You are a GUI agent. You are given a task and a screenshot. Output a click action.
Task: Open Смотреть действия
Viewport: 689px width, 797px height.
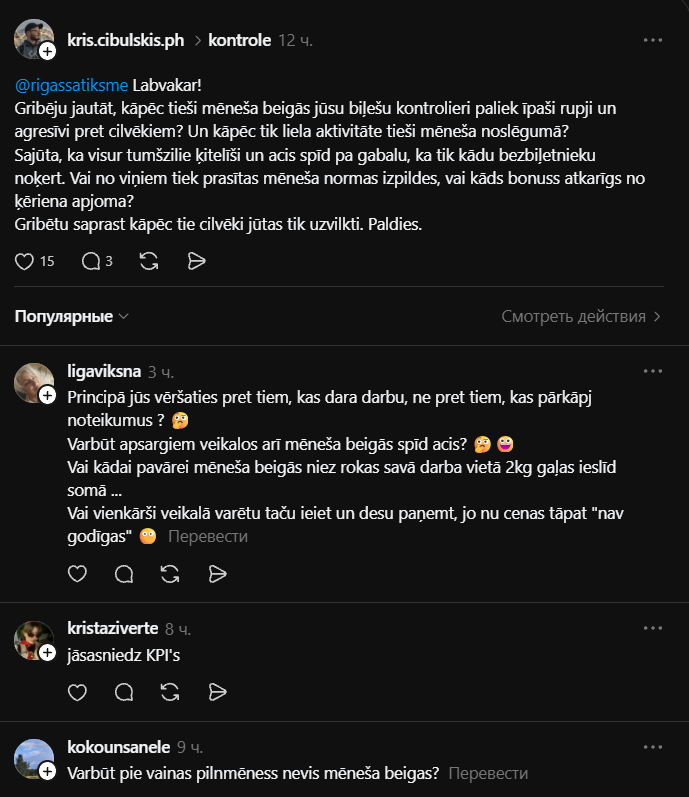point(581,316)
